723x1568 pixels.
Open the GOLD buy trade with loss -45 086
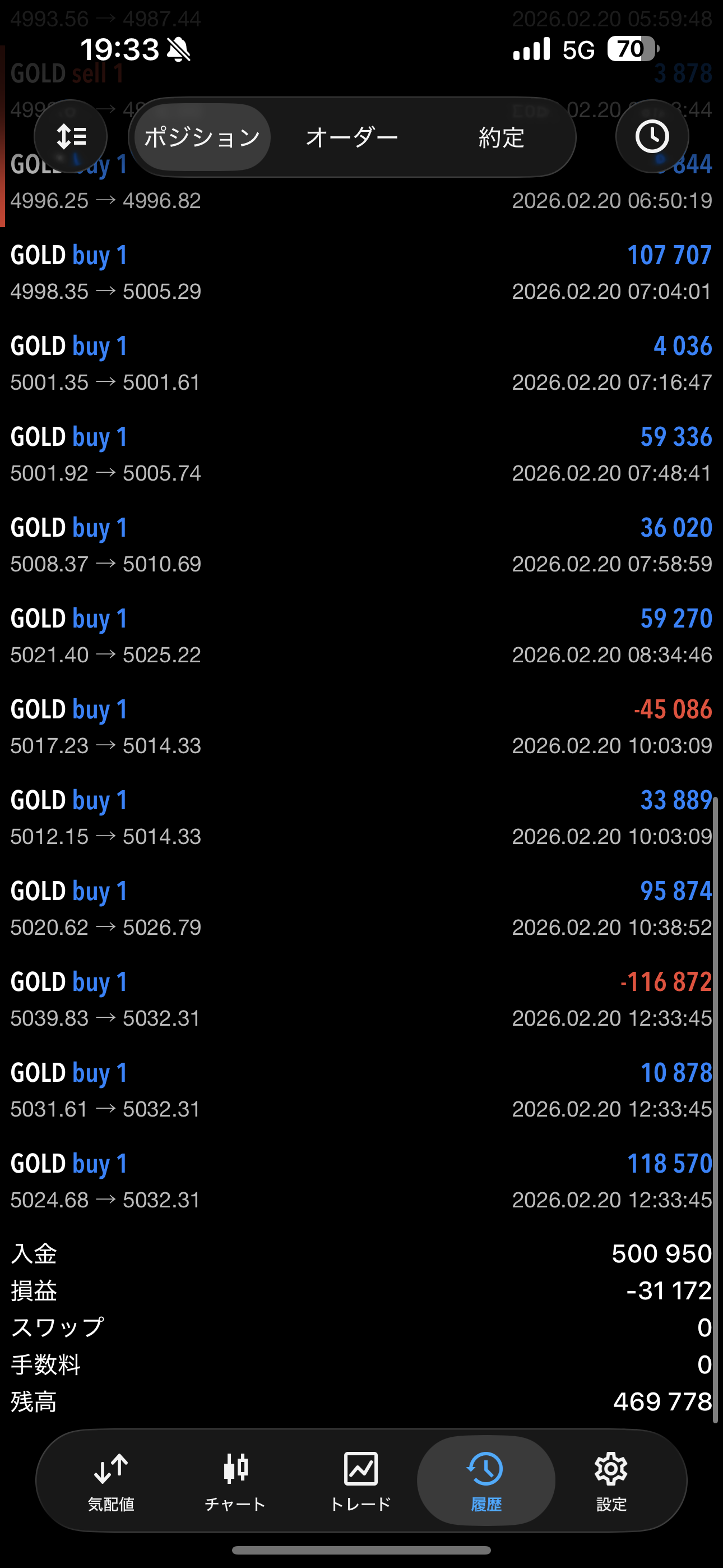(x=361, y=727)
